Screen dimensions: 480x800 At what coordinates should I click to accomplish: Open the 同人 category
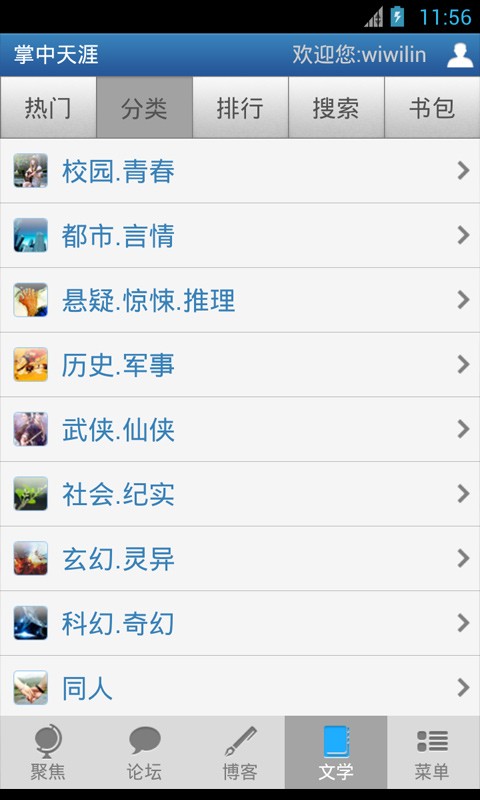click(240, 686)
